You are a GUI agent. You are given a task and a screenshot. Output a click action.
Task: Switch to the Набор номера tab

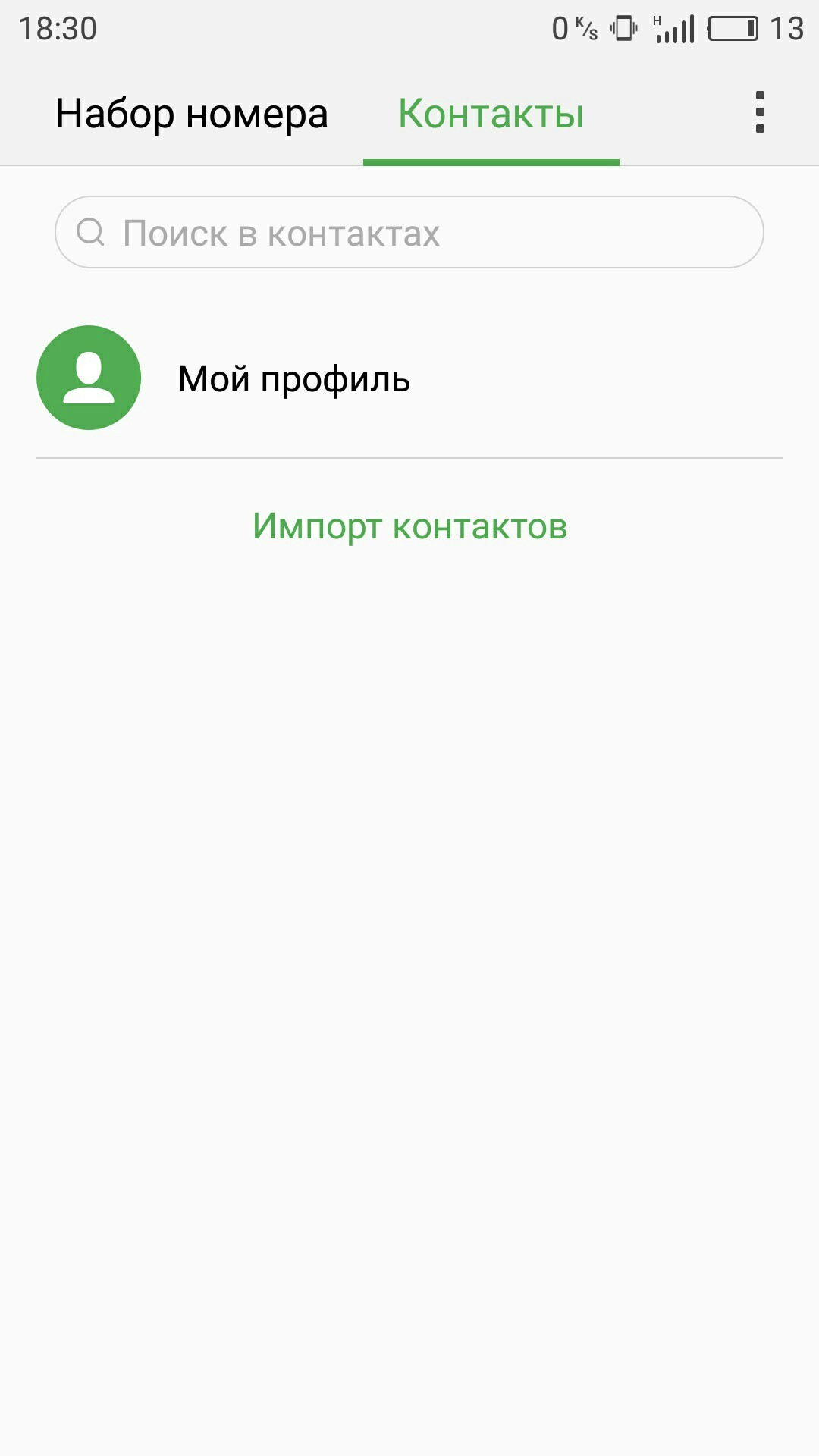(x=192, y=115)
